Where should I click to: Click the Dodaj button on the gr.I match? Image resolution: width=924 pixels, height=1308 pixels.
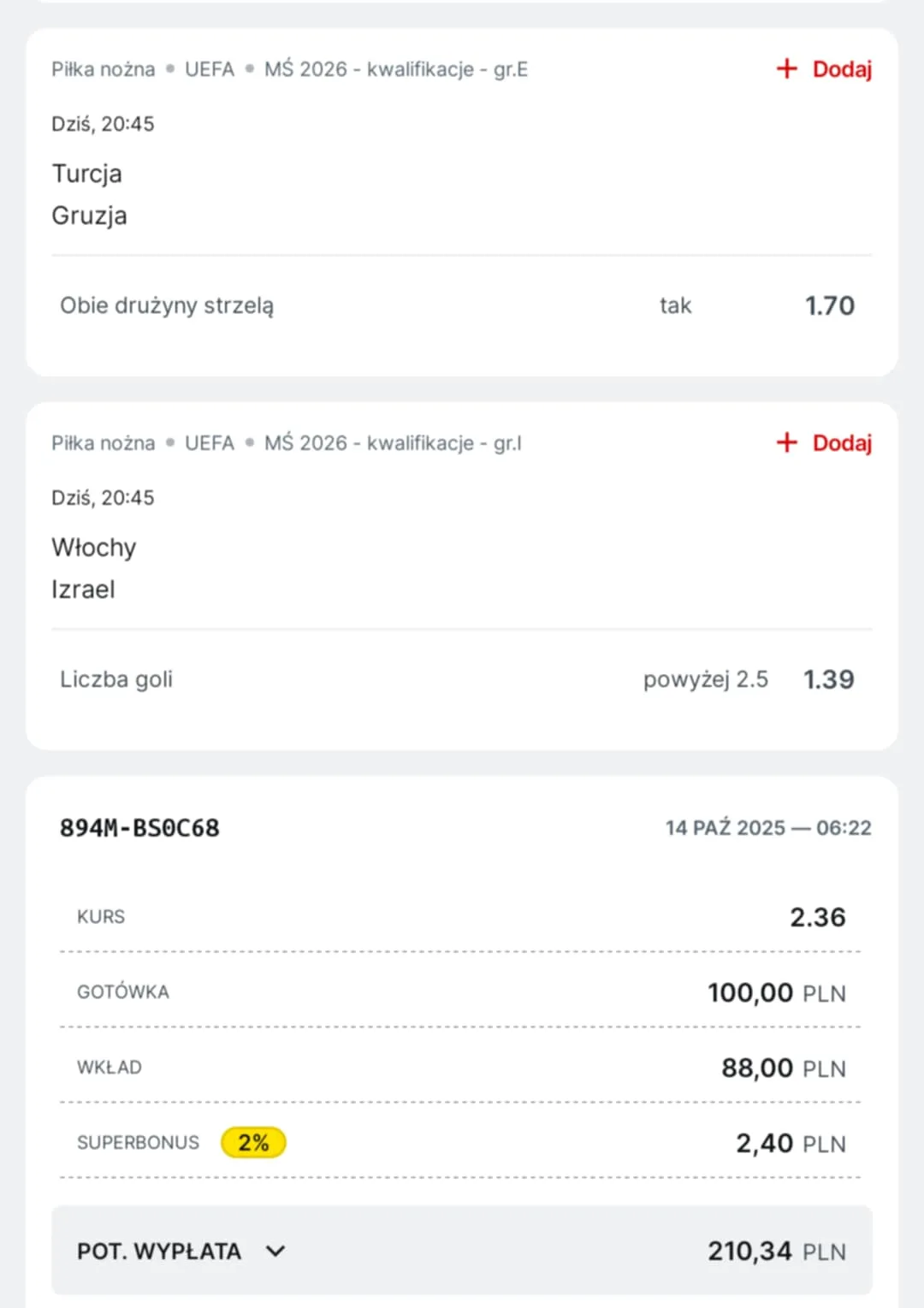coord(842,442)
